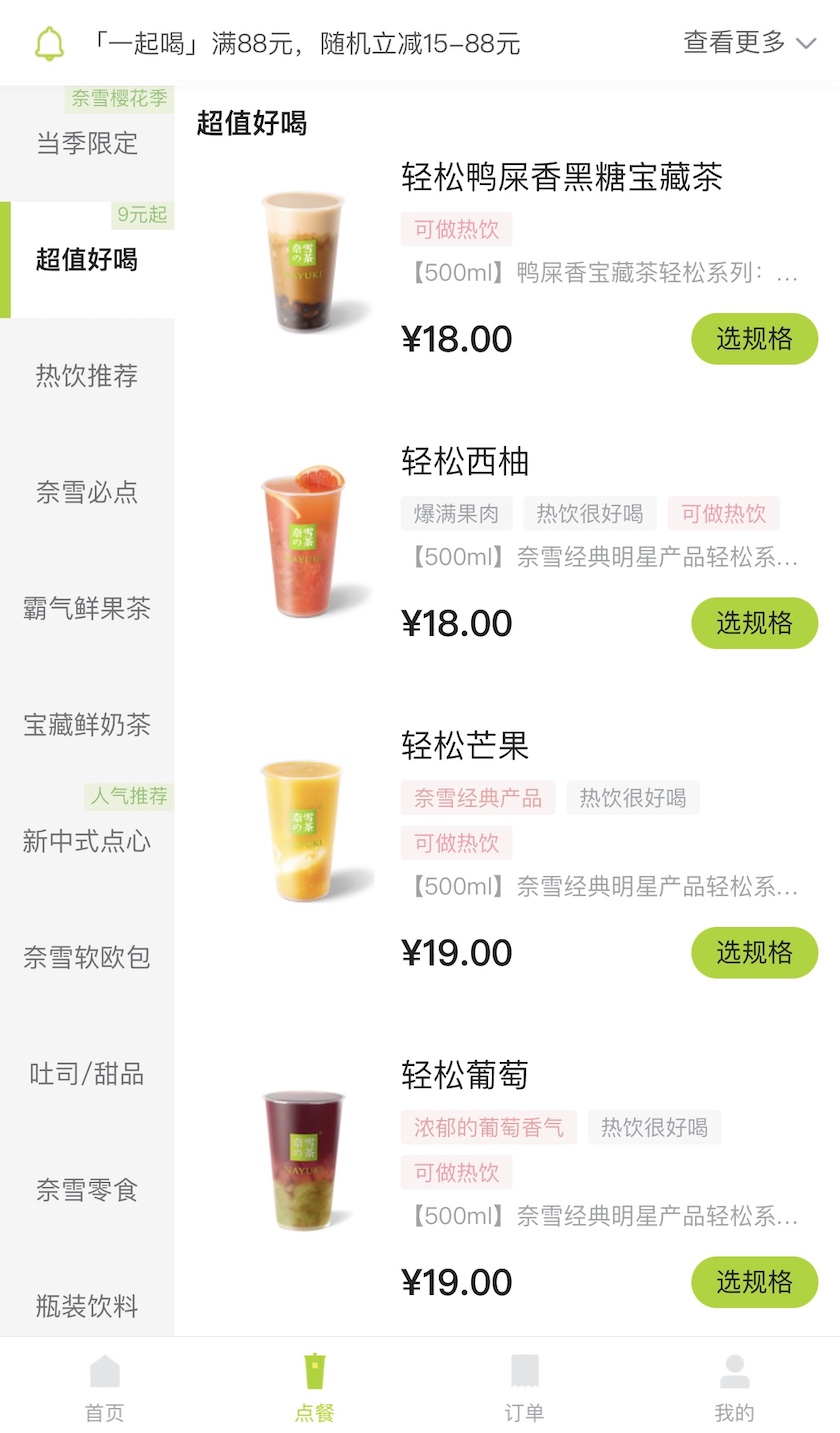Open the 轻松西柚 drink image
Image resolution: width=840 pixels, height=1433 pixels.
(x=303, y=543)
